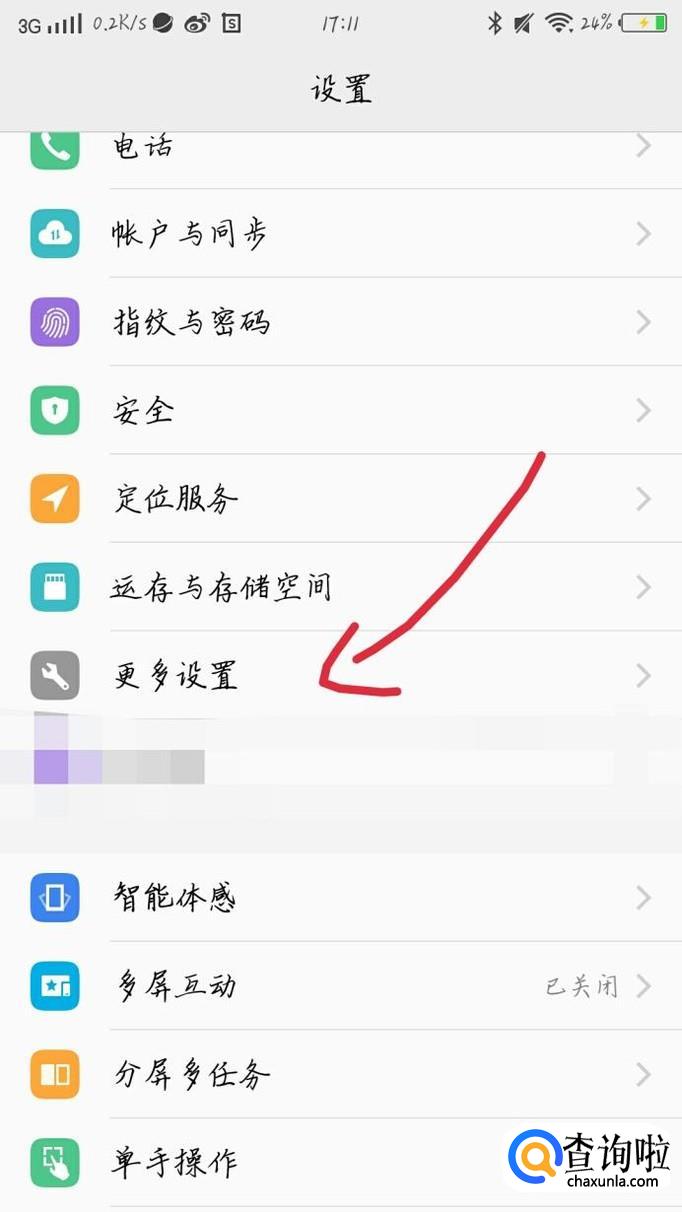This screenshot has height=1212, width=682.
Task: Open the 电话 settings row
Action: tap(340, 150)
